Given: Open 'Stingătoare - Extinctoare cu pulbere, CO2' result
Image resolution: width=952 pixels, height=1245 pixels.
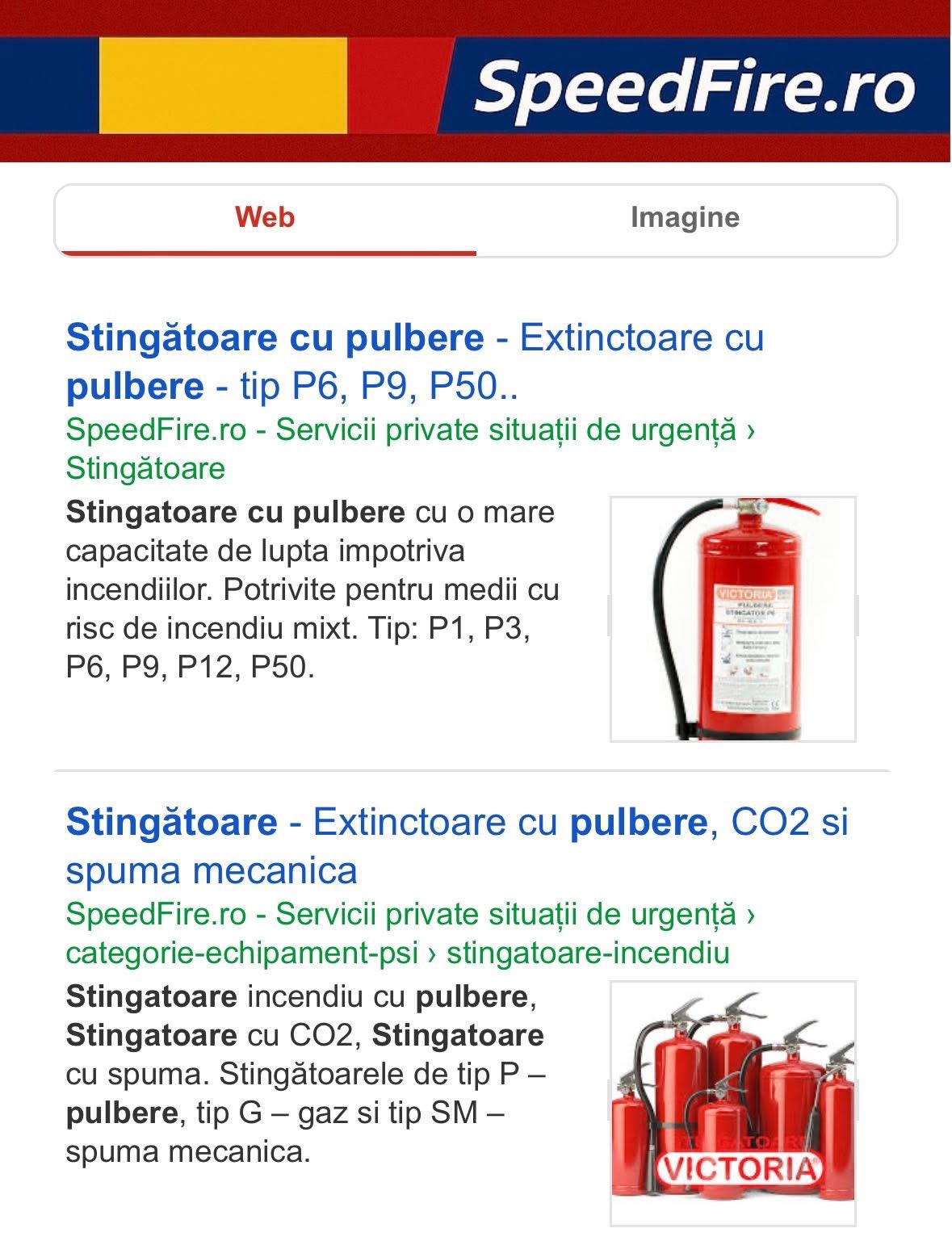Looking at the screenshot, I should click(x=456, y=845).
